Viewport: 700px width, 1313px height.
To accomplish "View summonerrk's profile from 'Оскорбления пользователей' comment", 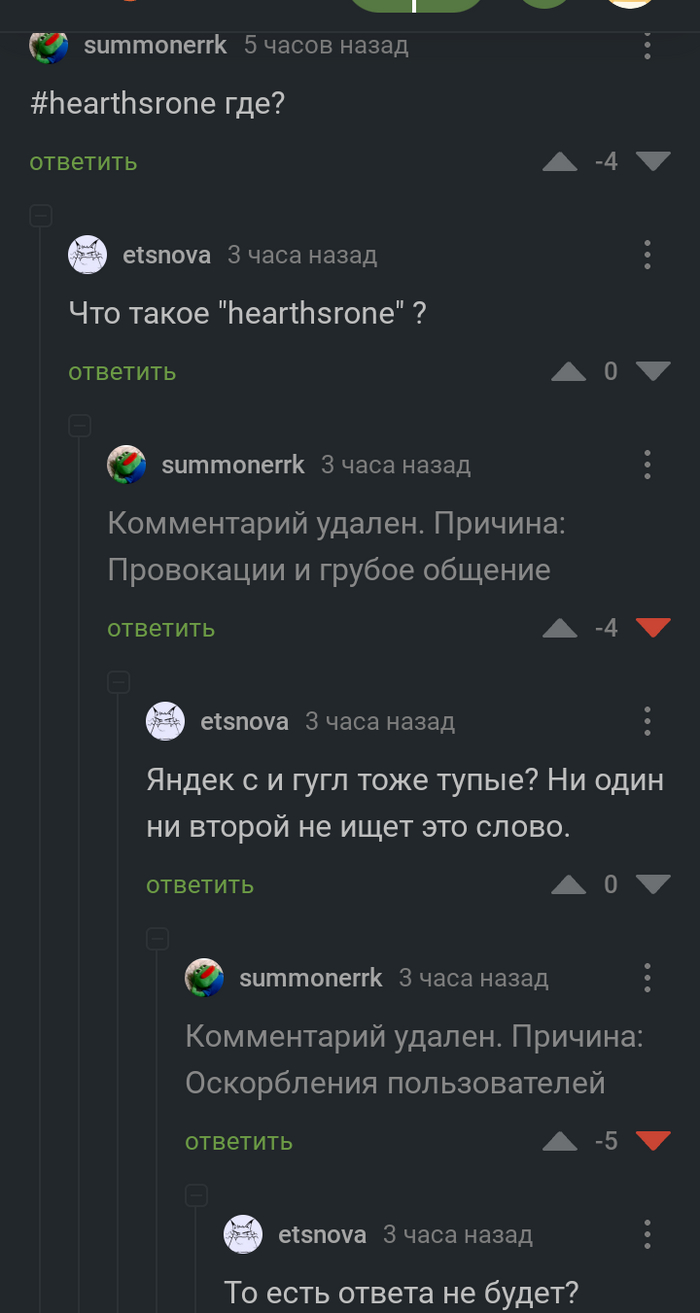I will pyautogui.click(x=310, y=978).
